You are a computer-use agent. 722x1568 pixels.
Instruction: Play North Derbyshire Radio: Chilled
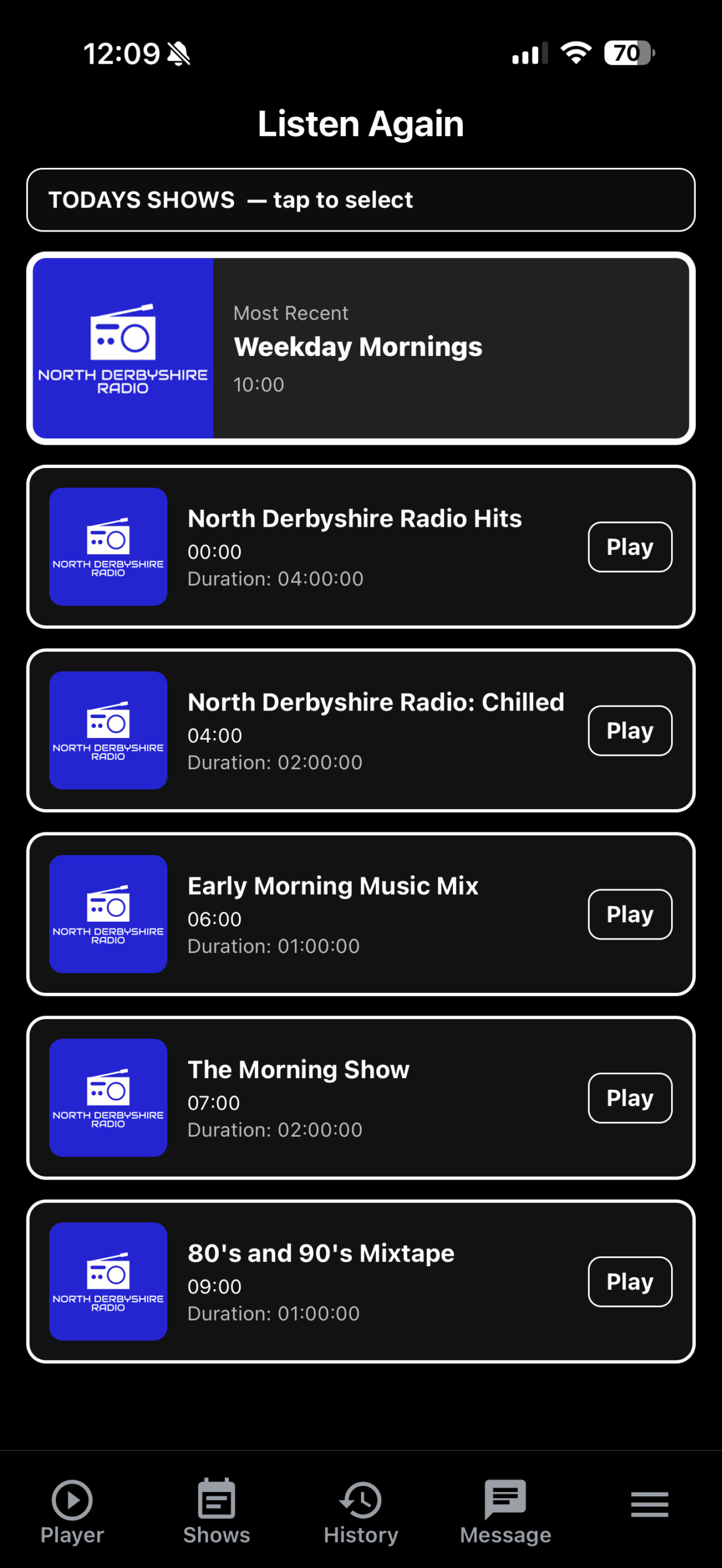pyautogui.click(x=629, y=730)
